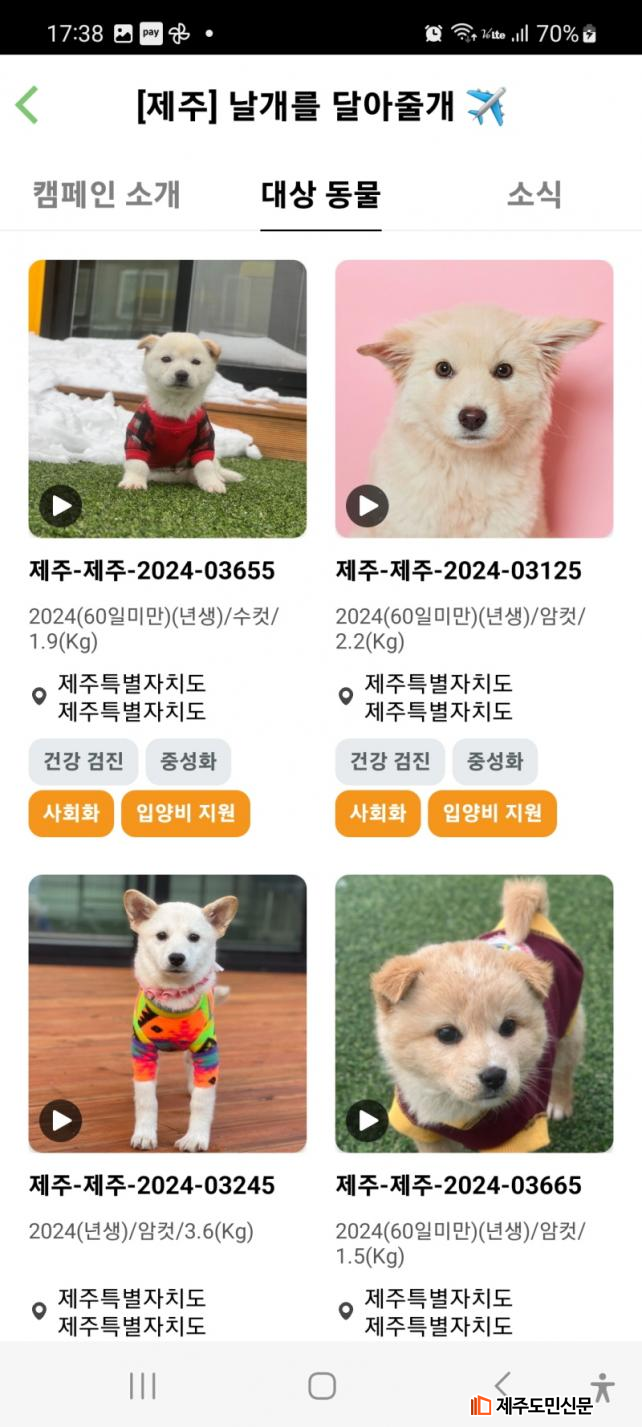Play the video for 제주-제주-2024-03665

367,1121
